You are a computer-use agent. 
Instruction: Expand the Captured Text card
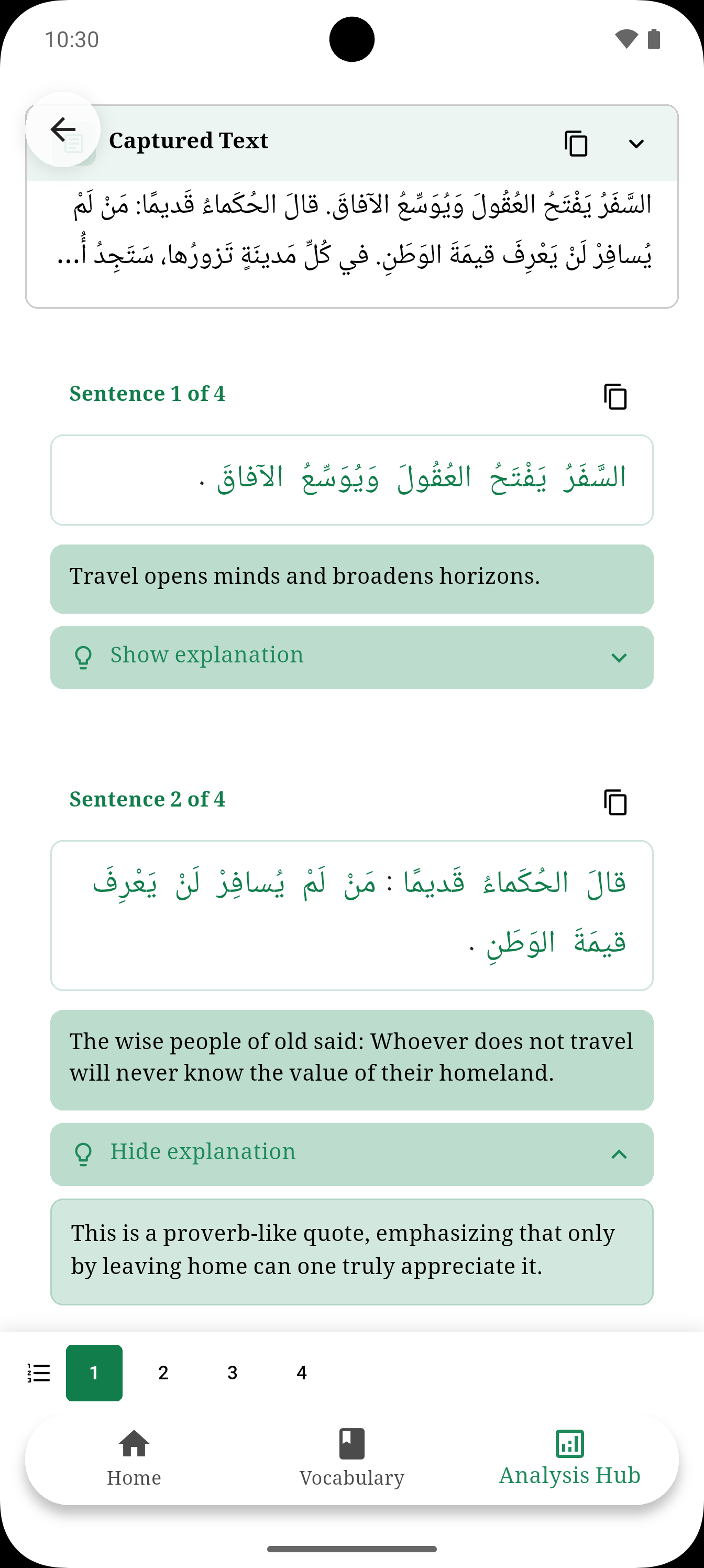[x=636, y=144]
